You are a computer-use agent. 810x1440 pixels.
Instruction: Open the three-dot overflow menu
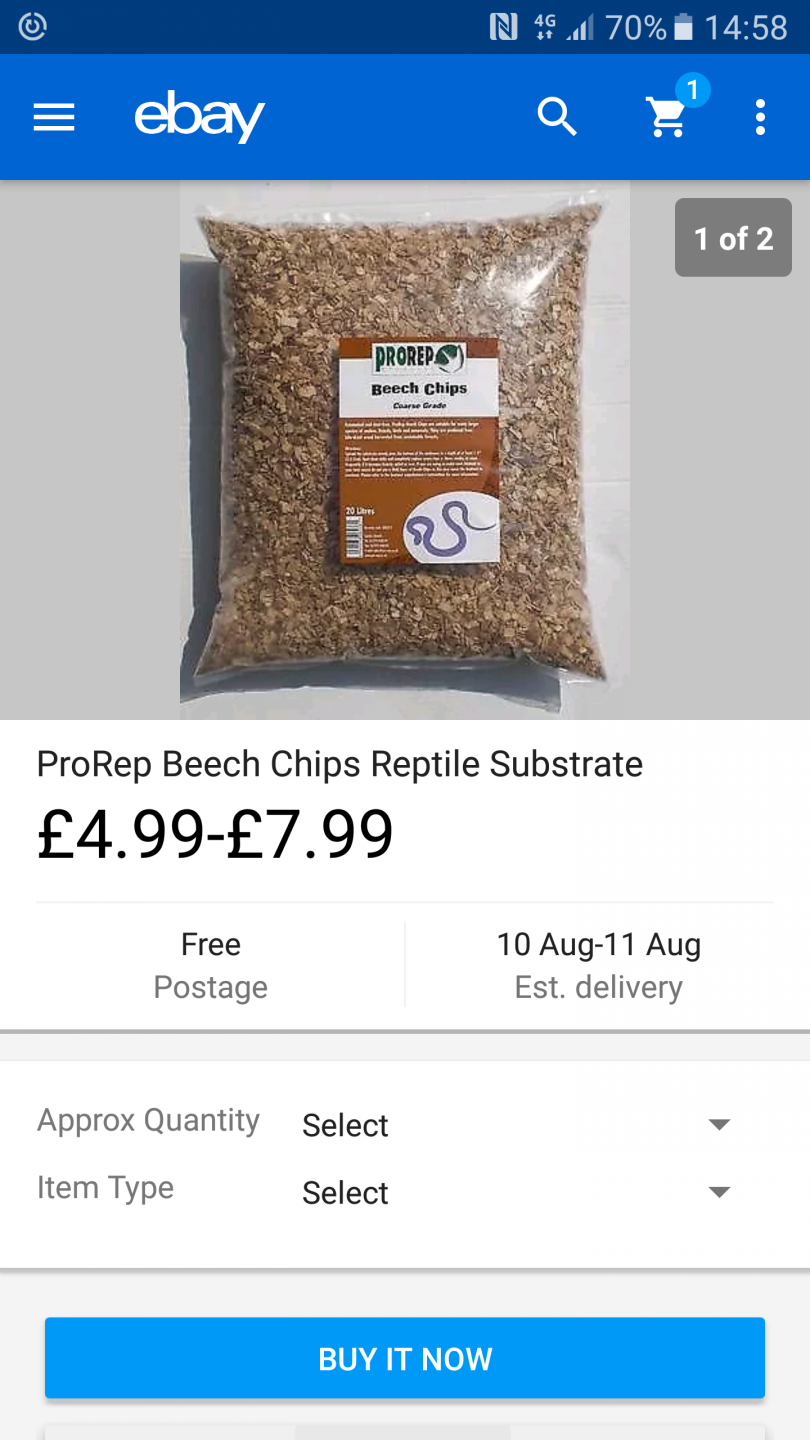click(x=760, y=118)
